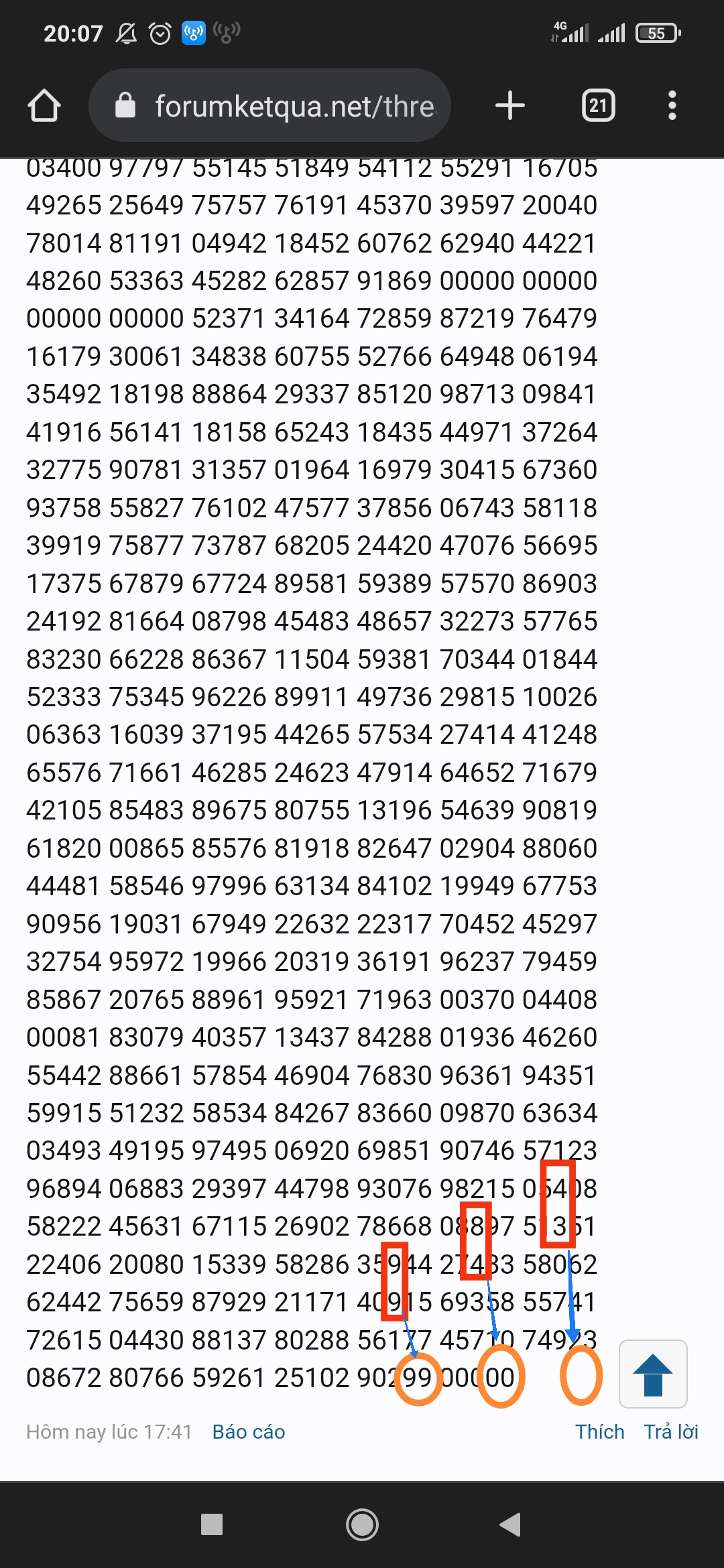The height and width of the screenshot is (1568, 724).
Task: Reply to the post with Trả lời
Action: pyautogui.click(x=671, y=1432)
